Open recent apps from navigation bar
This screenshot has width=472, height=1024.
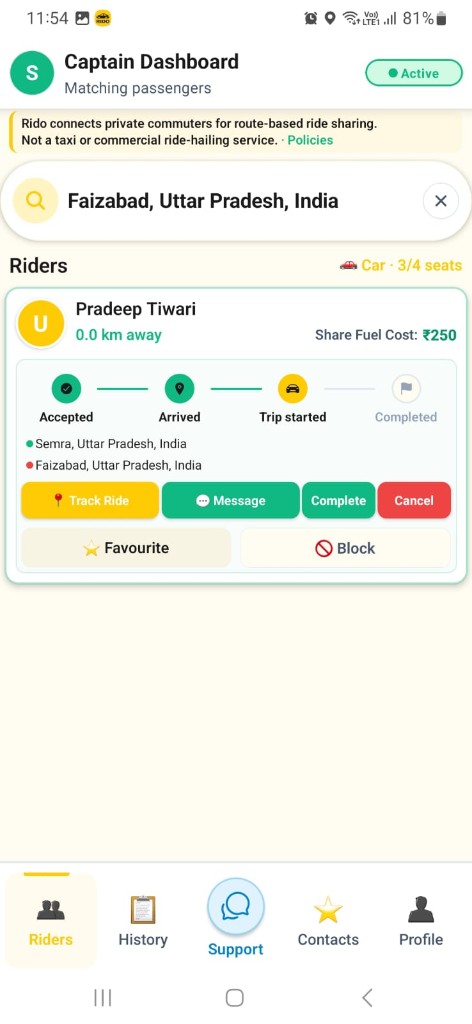point(102,997)
